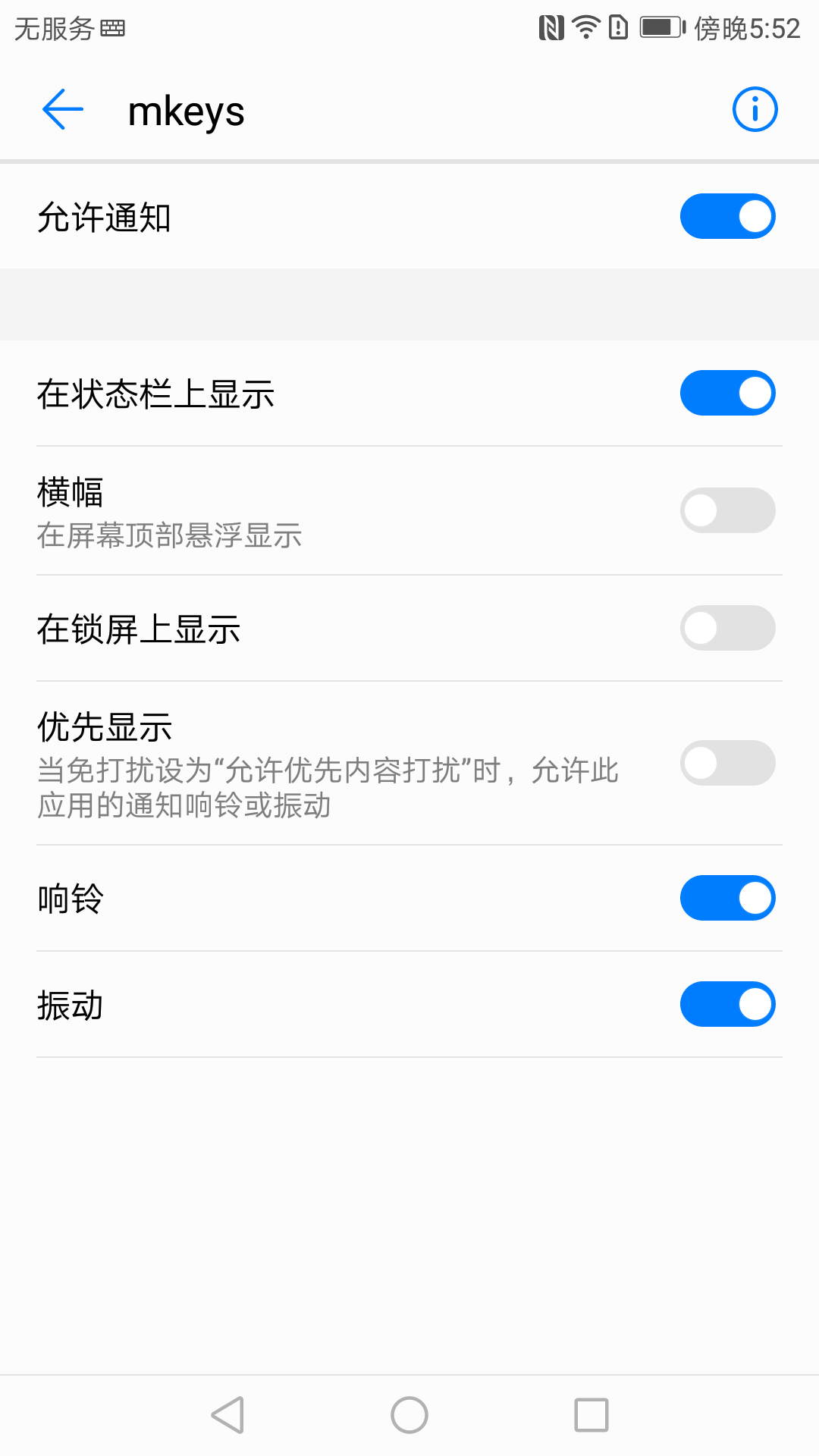Turn on 在锁屏上显示
Image resolution: width=819 pixels, height=1456 pixels.
coord(727,628)
